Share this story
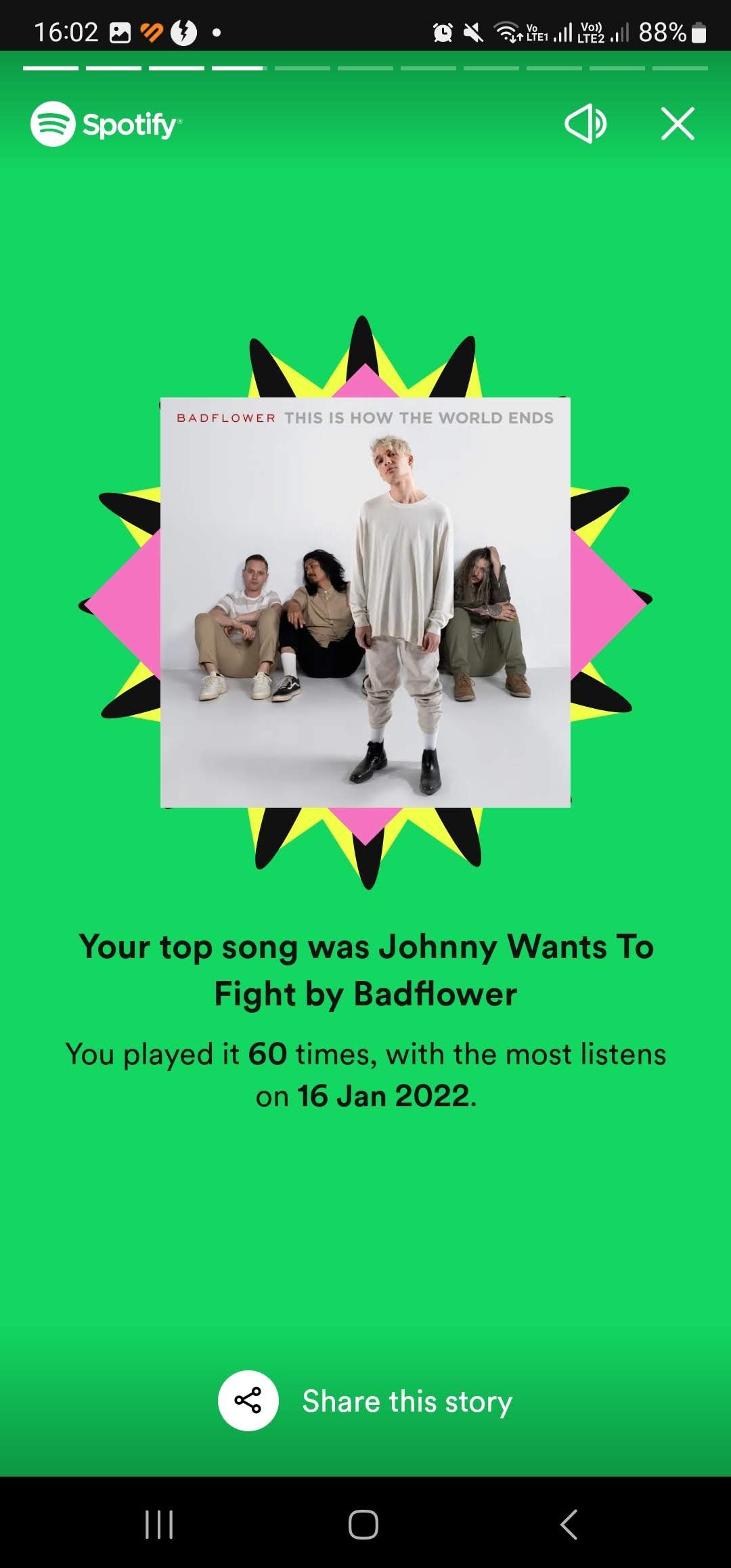The width and height of the screenshot is (731, 1568). coord(248,1400)
